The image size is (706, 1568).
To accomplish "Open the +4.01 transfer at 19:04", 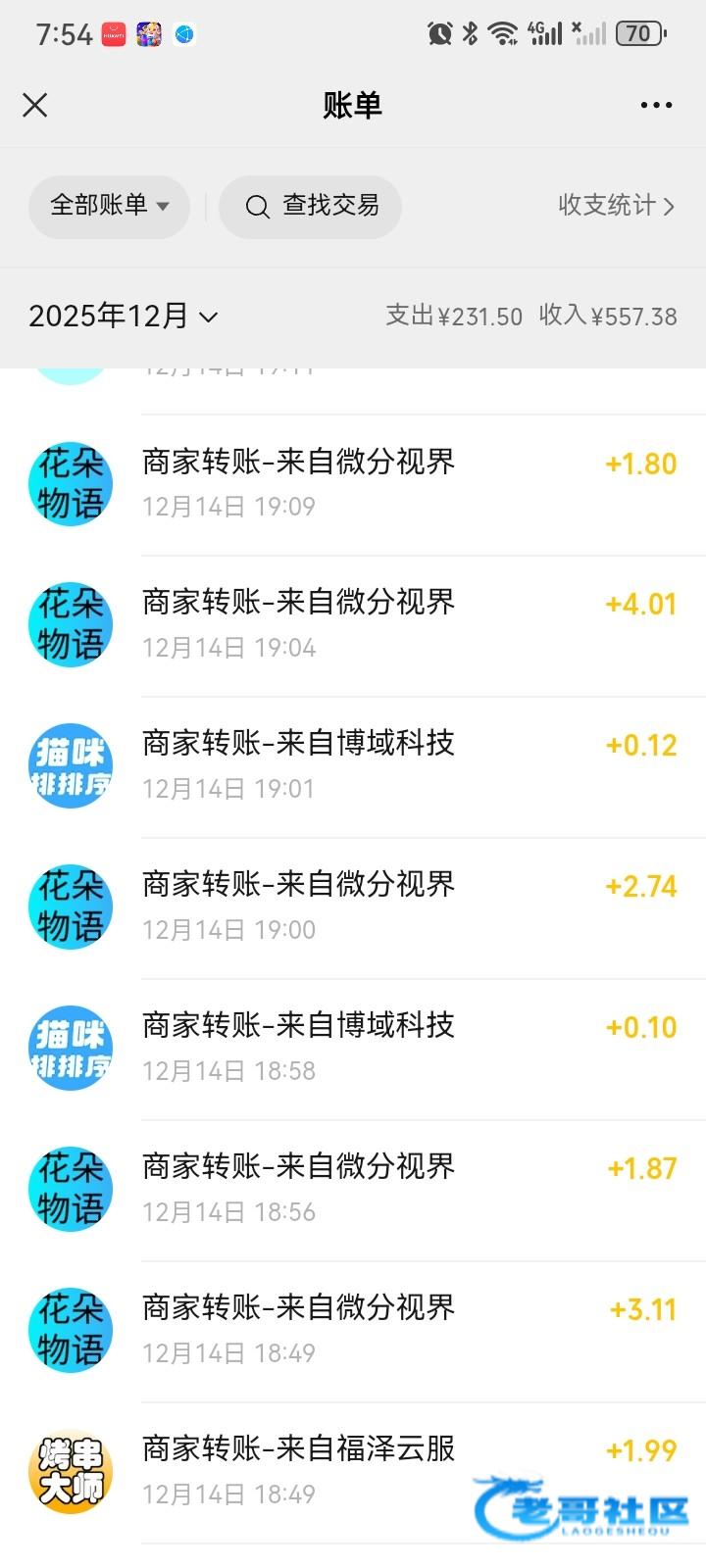I will tap(353, 625).
